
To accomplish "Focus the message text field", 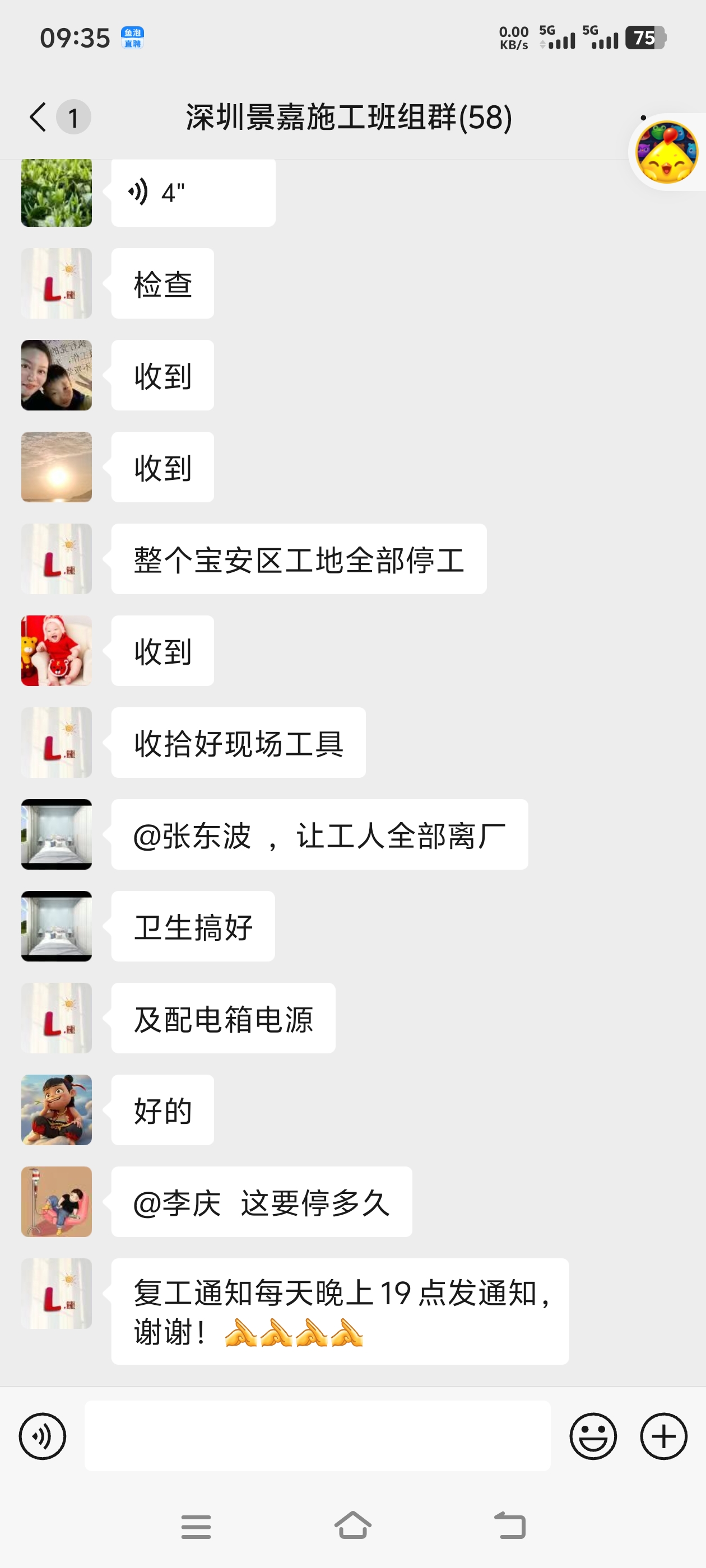I will pyautogui.click(x=317, y=1436).
